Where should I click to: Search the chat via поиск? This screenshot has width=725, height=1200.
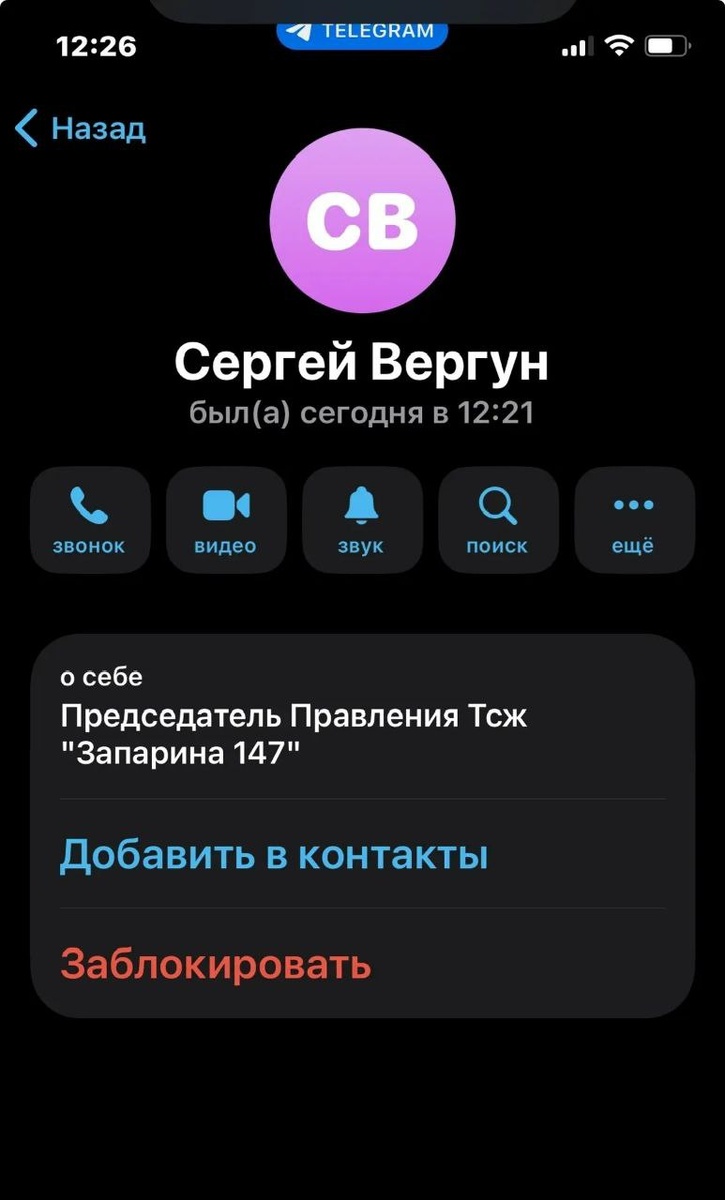coord(498,520)
